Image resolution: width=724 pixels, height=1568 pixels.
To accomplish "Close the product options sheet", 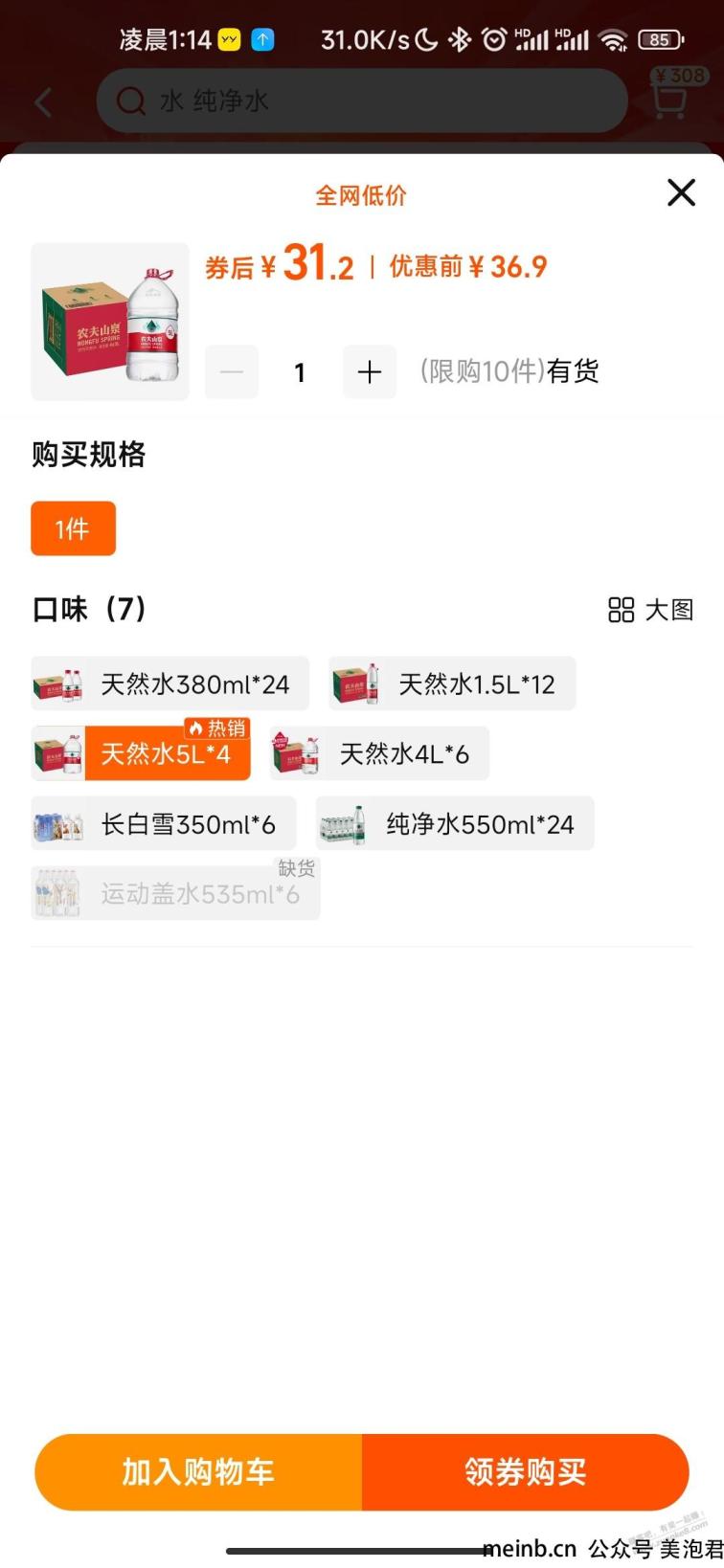I will click(681, 192).
